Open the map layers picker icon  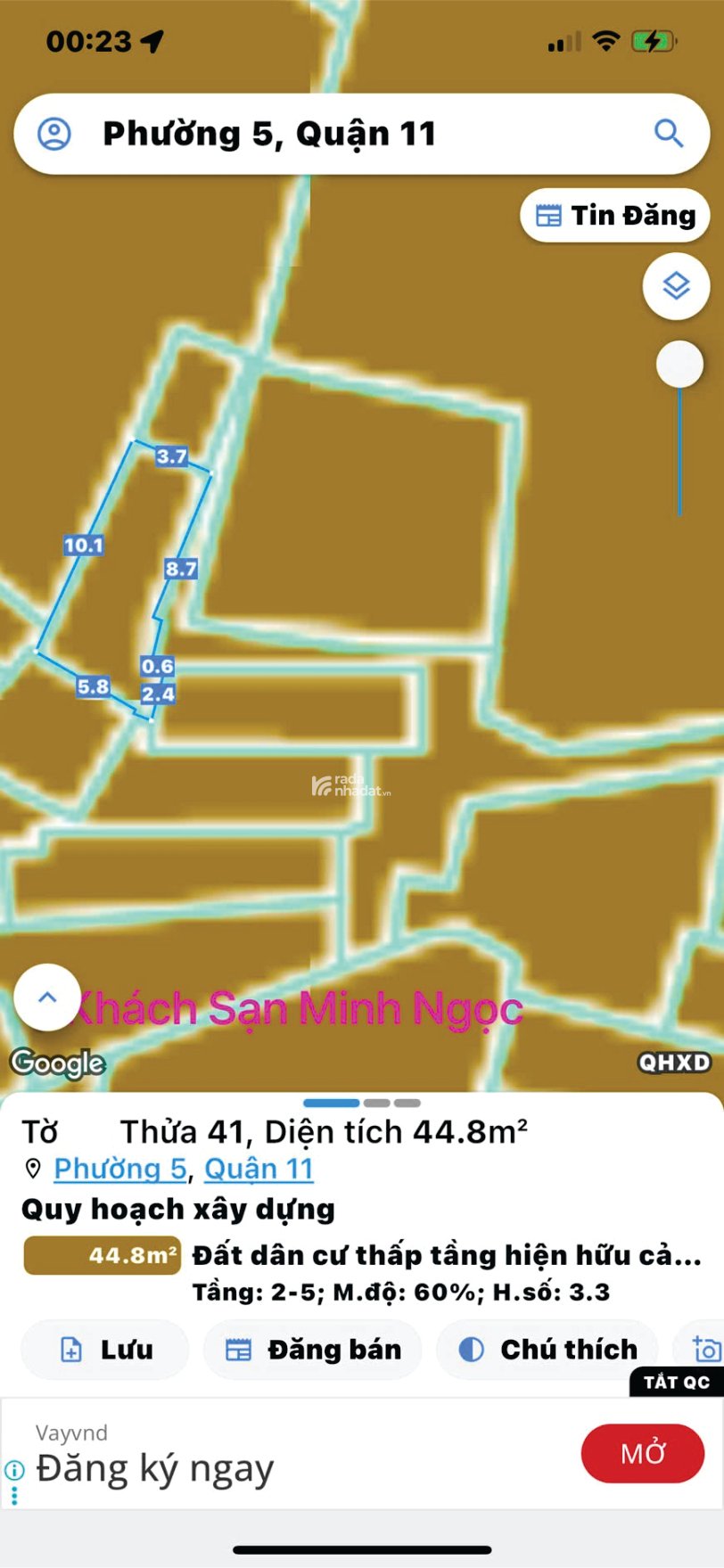676,286
